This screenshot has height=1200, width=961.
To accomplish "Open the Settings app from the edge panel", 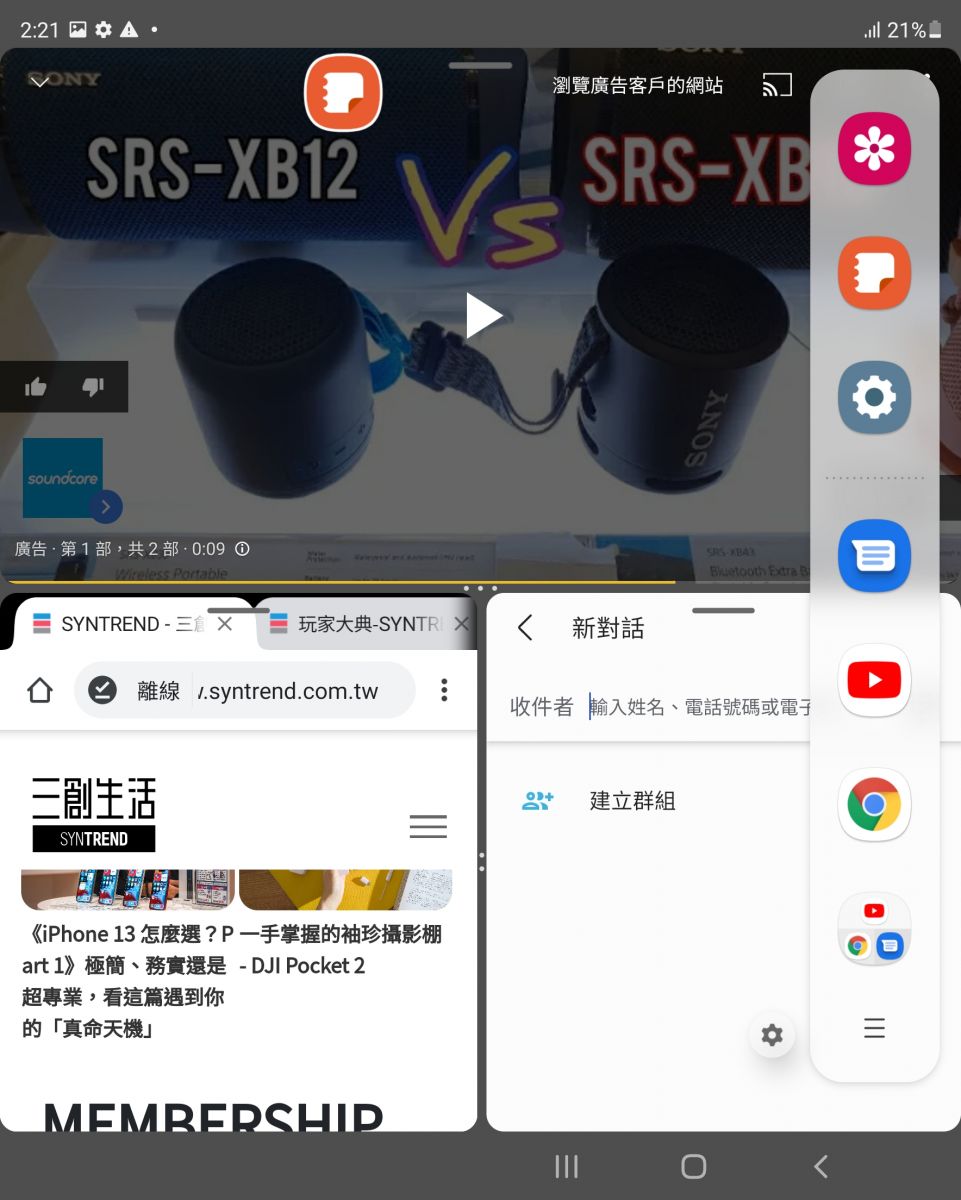I will 874,397.
